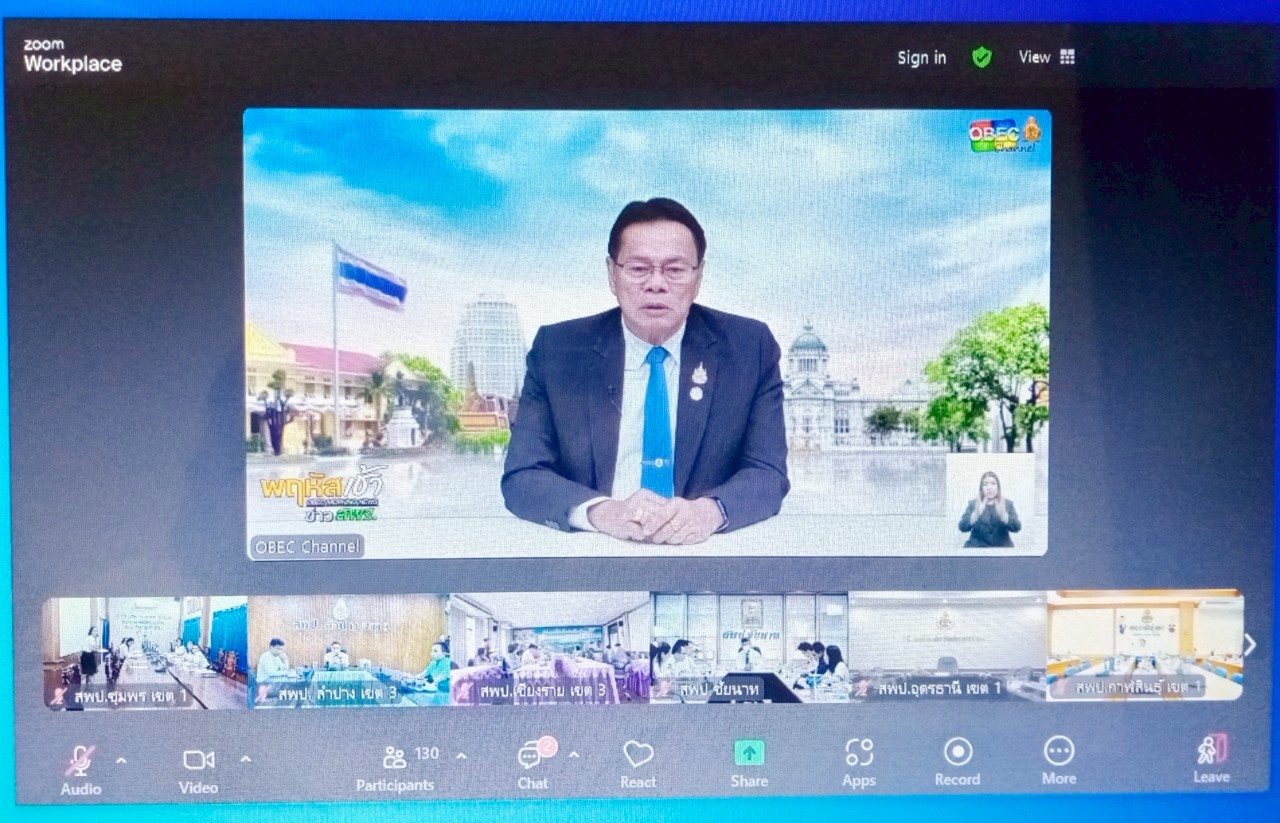
Task: Select the สพป.เชียงราย เขต 3 video tile
Action: (549, 648)
